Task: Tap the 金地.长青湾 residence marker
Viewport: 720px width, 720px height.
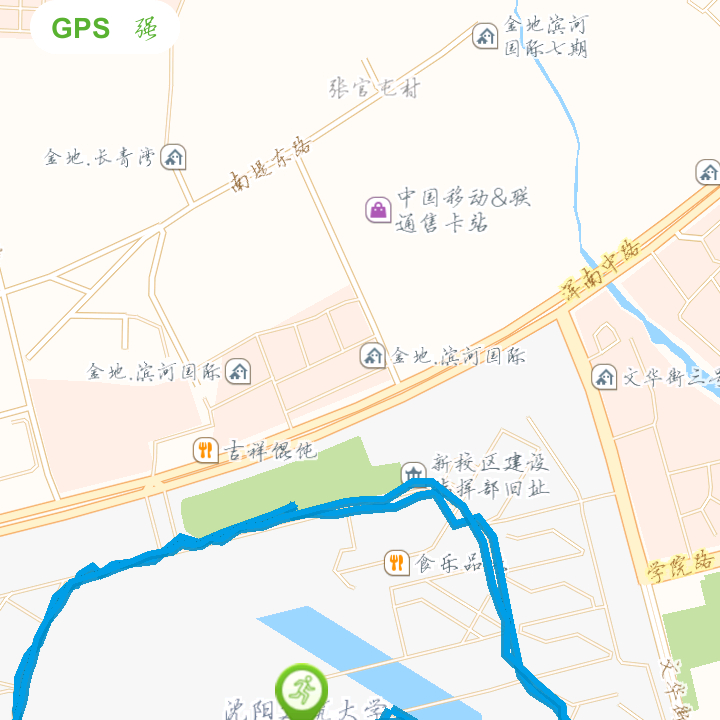Action: [x=173, y=157]
